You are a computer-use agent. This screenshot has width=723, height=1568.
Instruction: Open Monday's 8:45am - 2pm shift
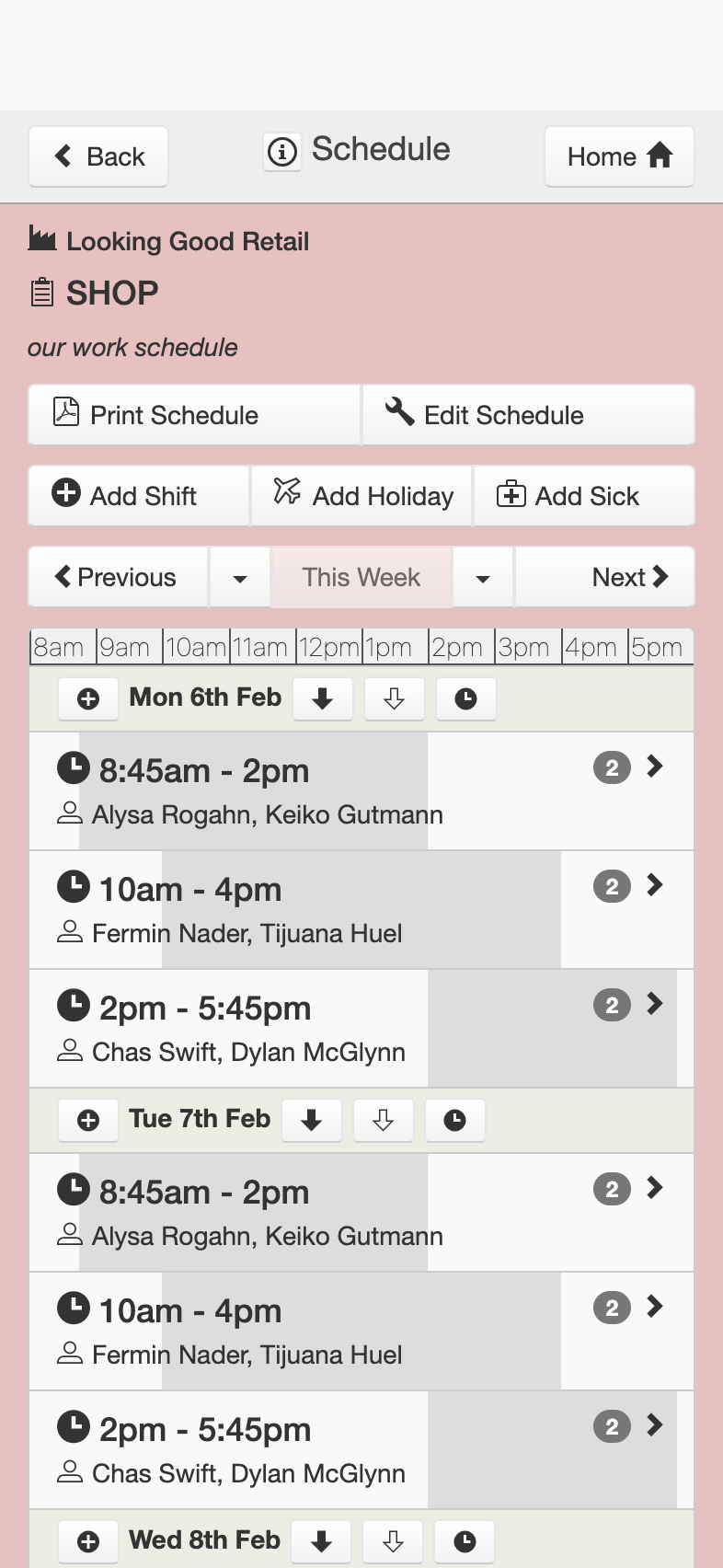tap(361, 791)
